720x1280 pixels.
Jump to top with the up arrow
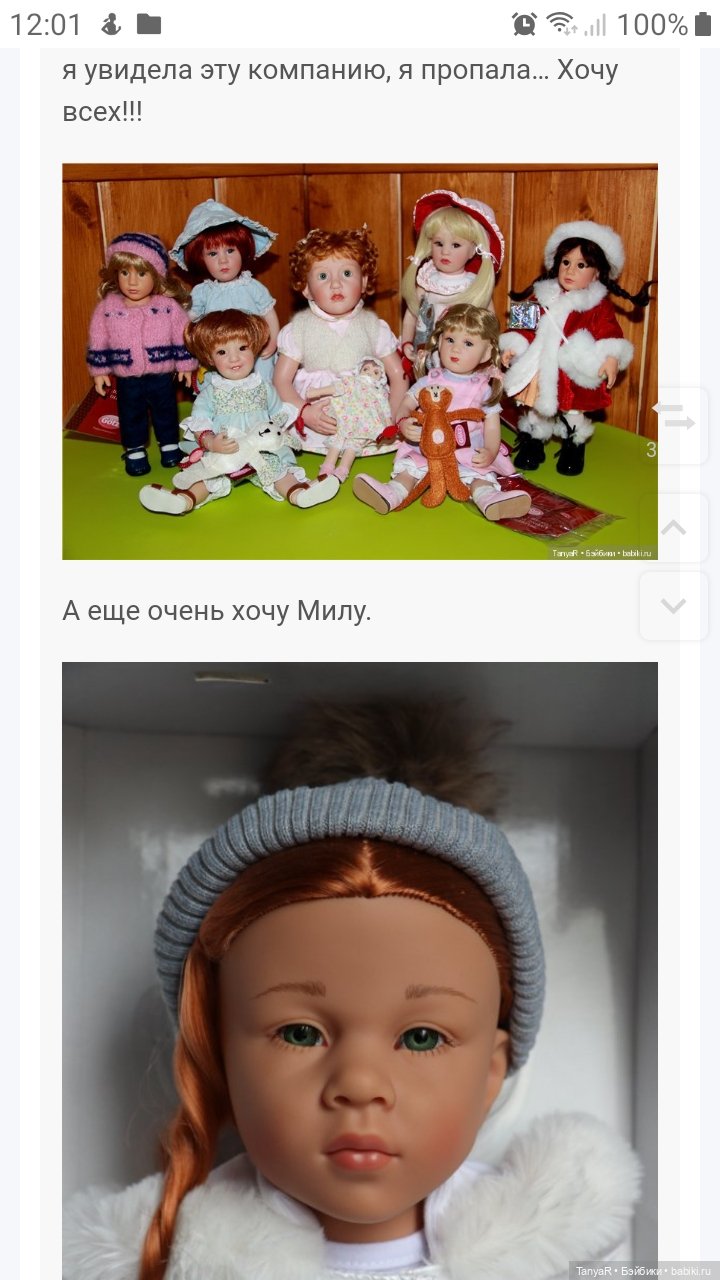click(x=674, y=527)
